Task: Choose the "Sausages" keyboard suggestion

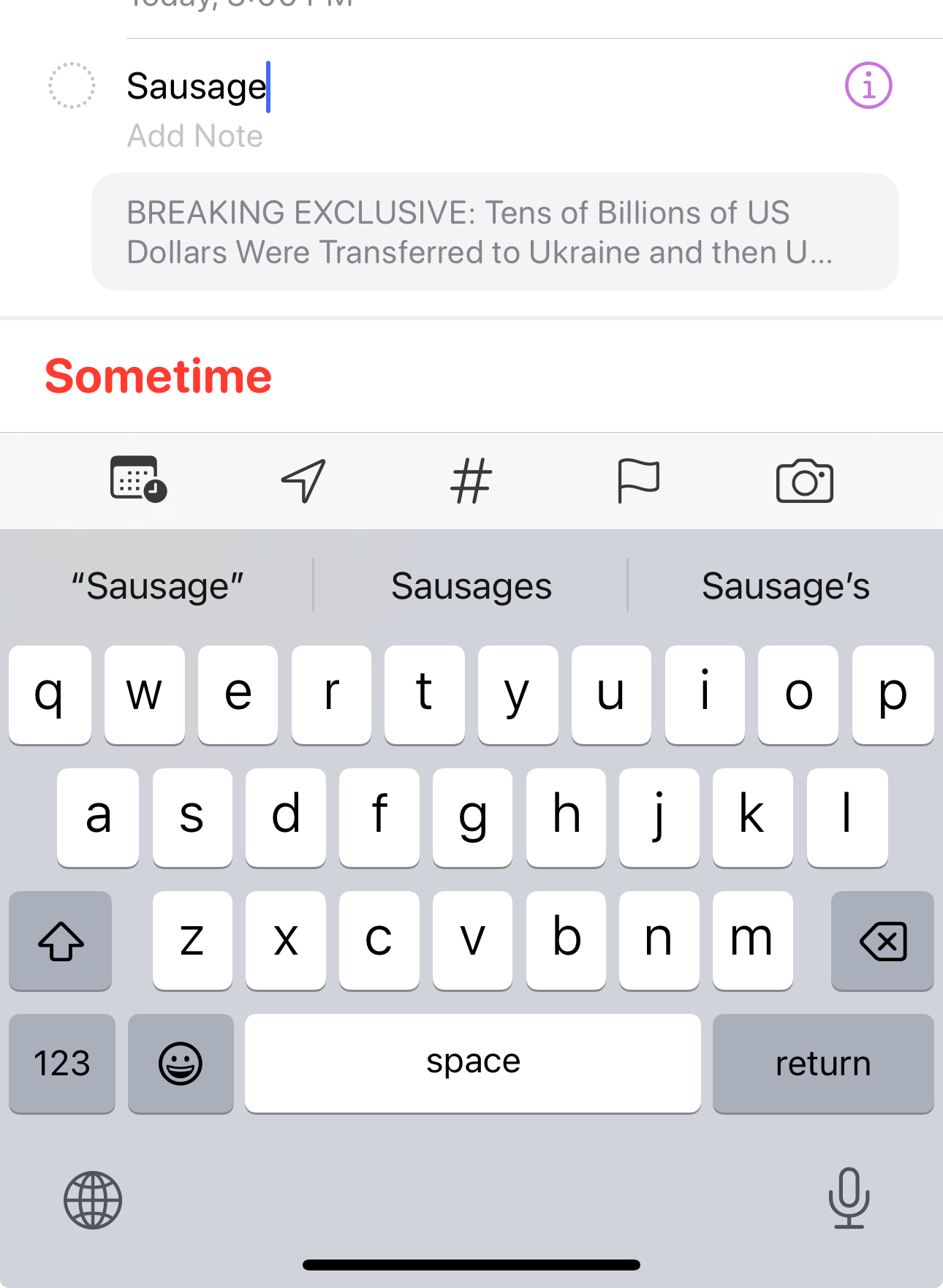Action: [x=471, y=586]
